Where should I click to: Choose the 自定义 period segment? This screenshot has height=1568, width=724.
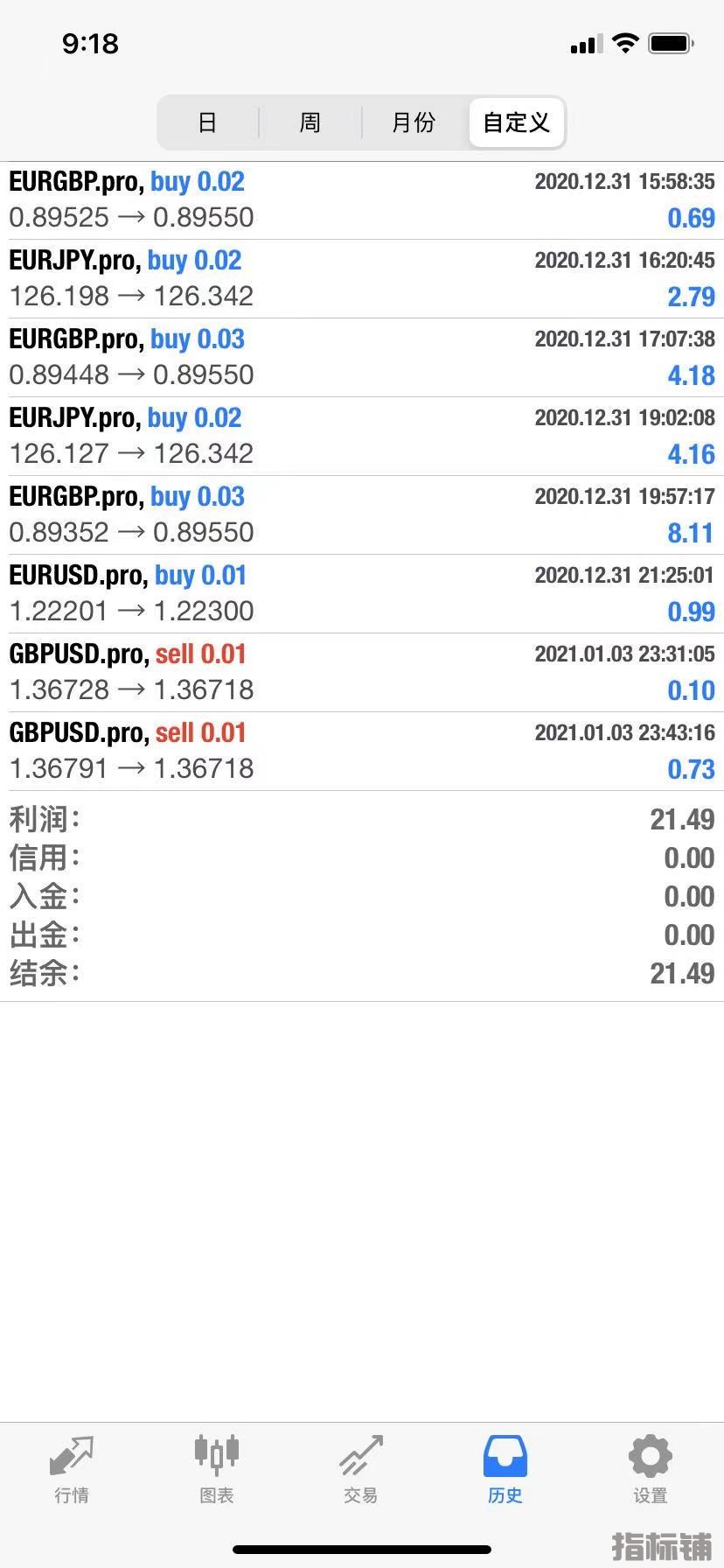(517, 122)
